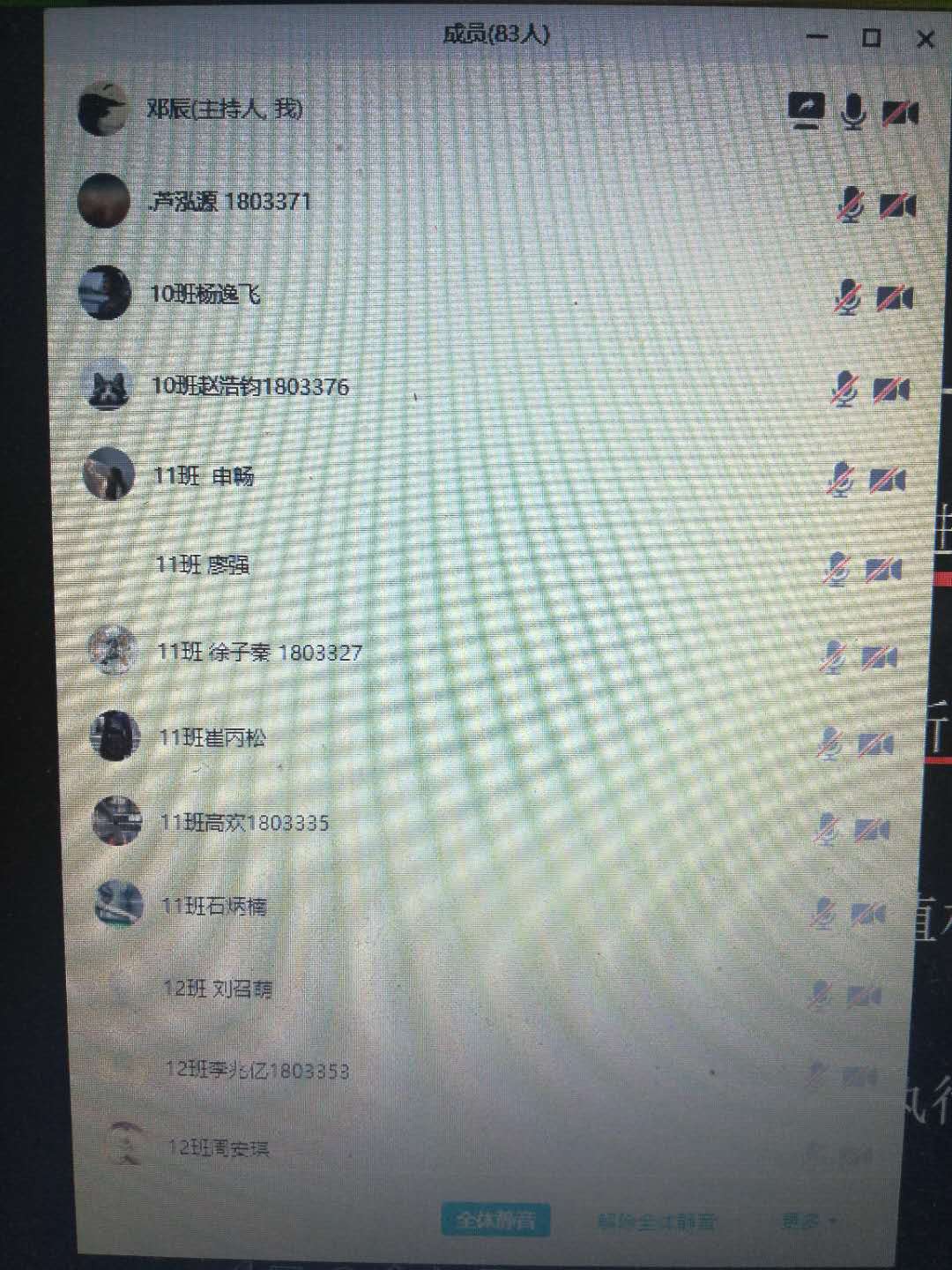952x1270 pixels.
Task: Toggle the host 邓辰's microphone
Action: coord(852,113)
